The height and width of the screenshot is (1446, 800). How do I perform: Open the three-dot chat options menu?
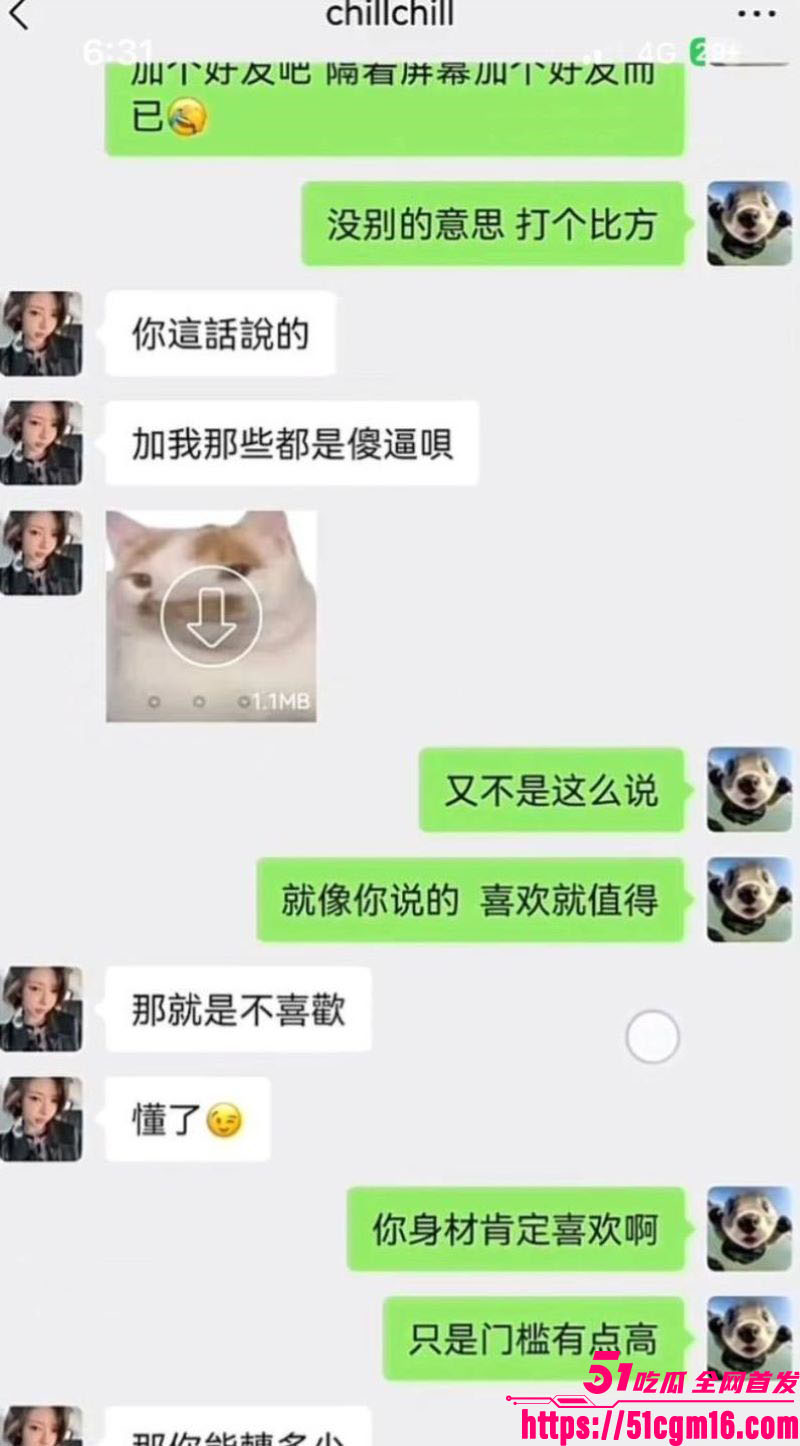tap(755, 14)
